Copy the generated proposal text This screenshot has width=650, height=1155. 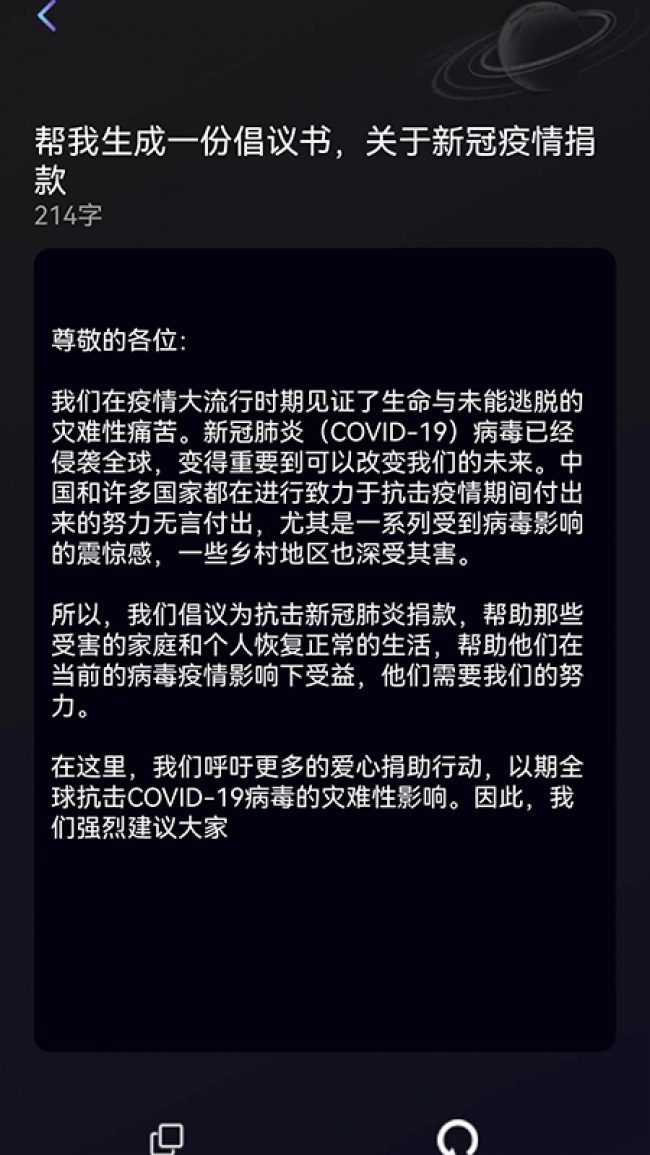point(166,1138)
